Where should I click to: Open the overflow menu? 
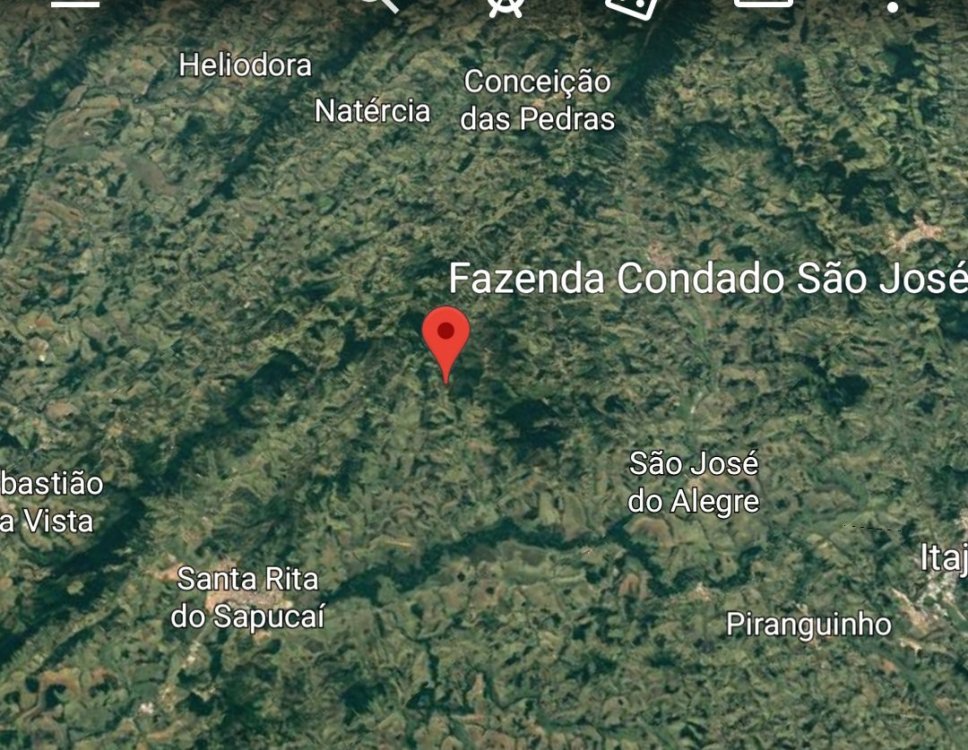pyautogui.click(x=894, y=5)
